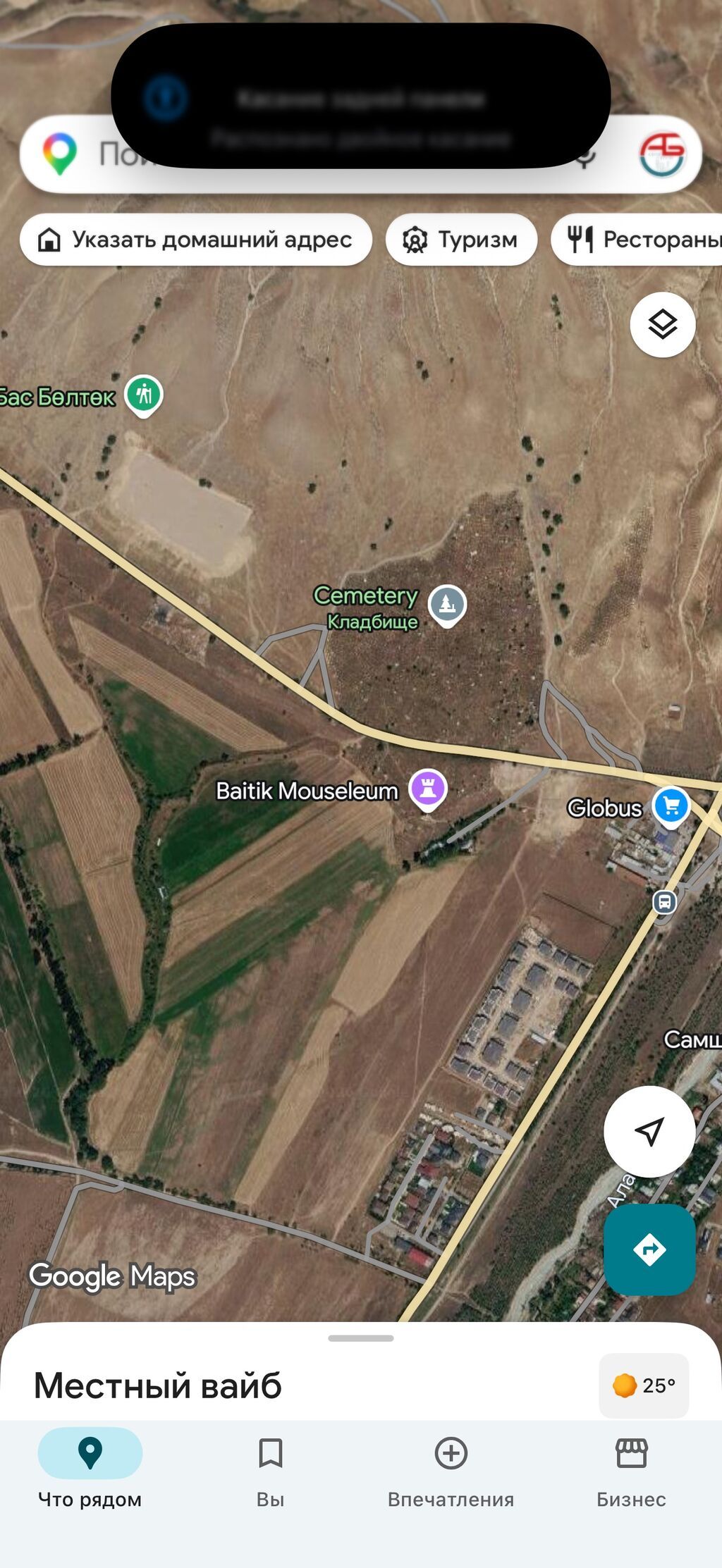Open the Бас Бөлтөк hiking marker
This screenshot has width=722, height=1568.
[144, 395]
